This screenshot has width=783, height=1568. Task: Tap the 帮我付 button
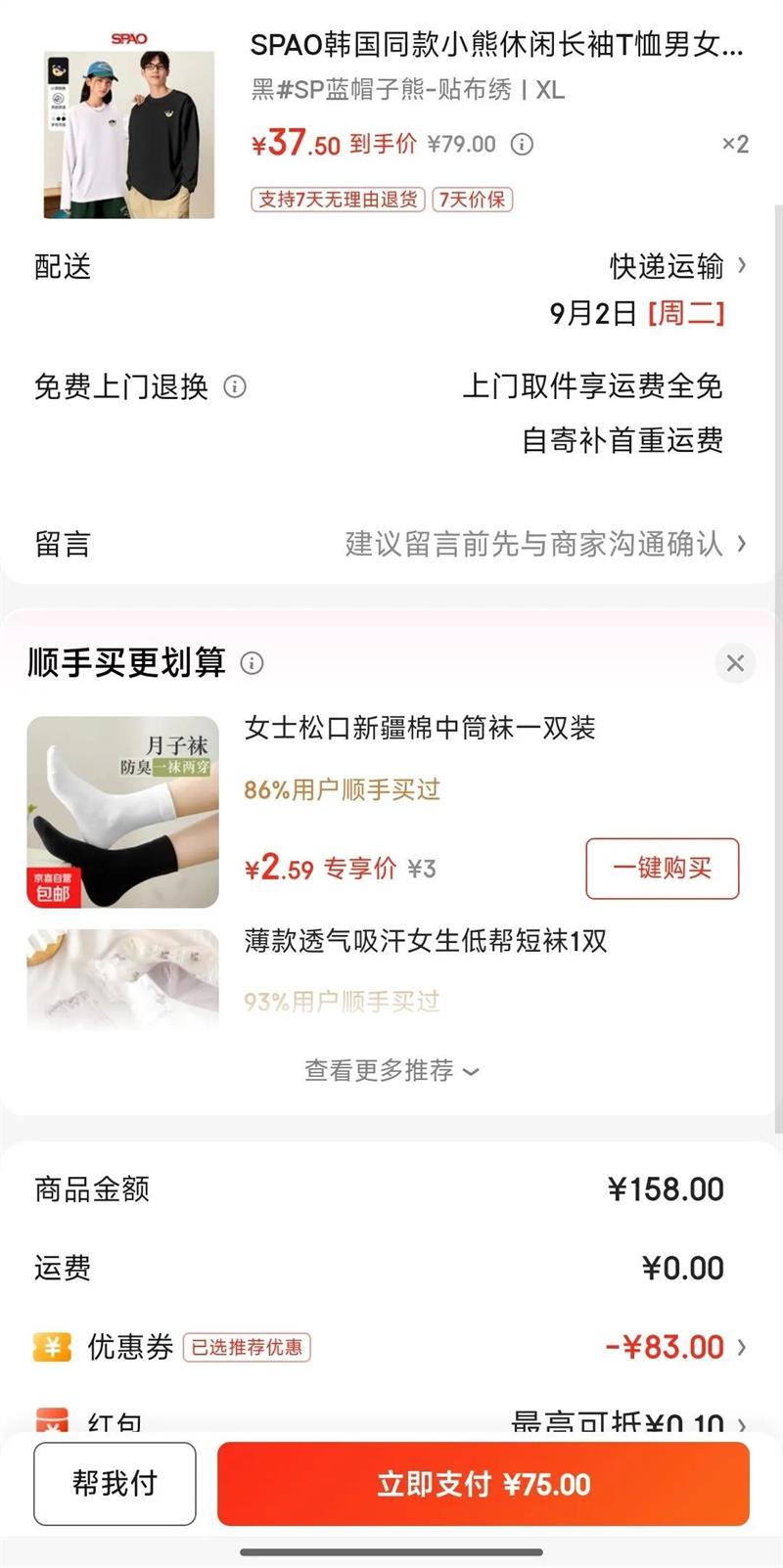[x=115, y=1484]
